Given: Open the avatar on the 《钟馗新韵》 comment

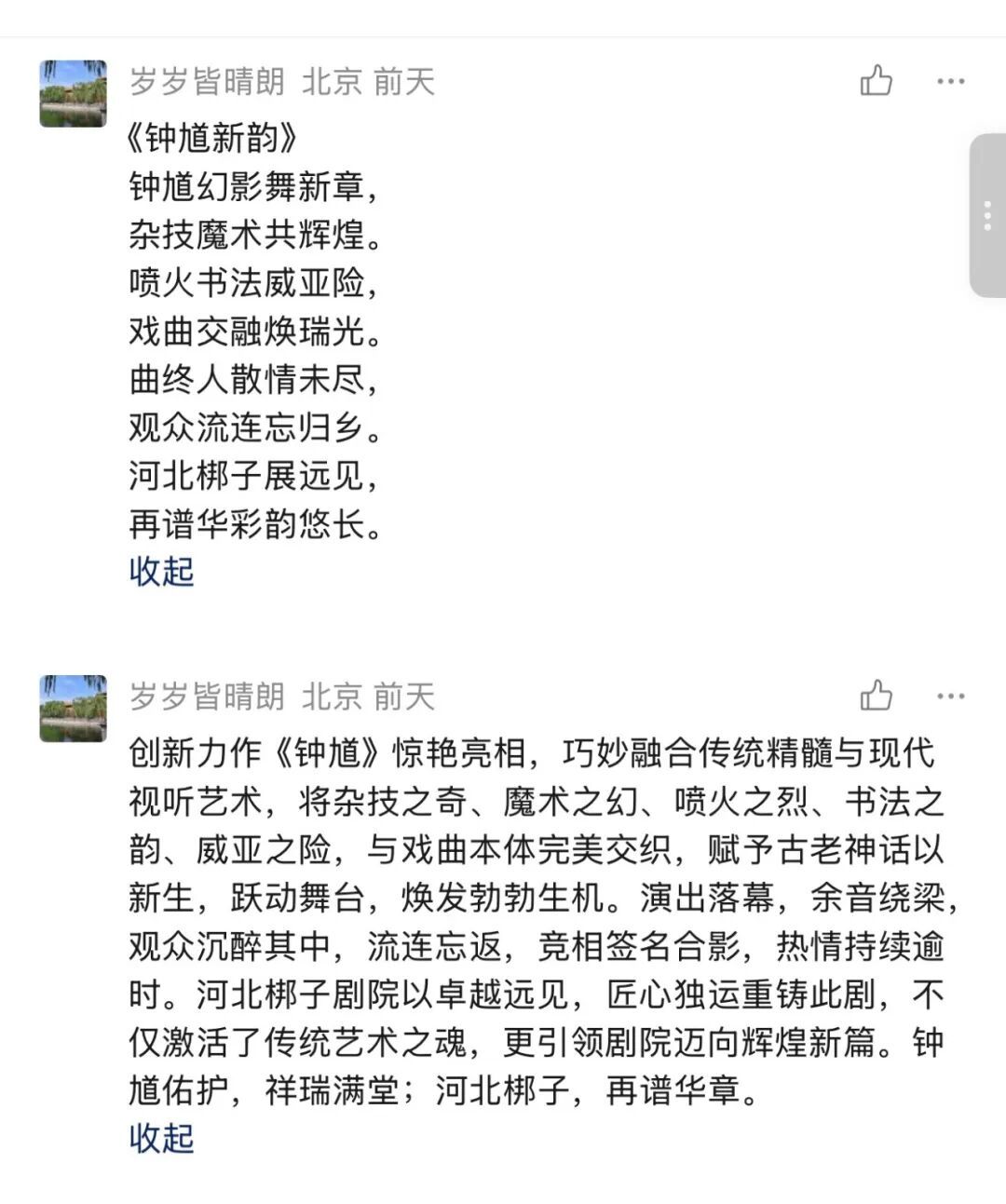Looking at the screenshot, I should point(74,94).
